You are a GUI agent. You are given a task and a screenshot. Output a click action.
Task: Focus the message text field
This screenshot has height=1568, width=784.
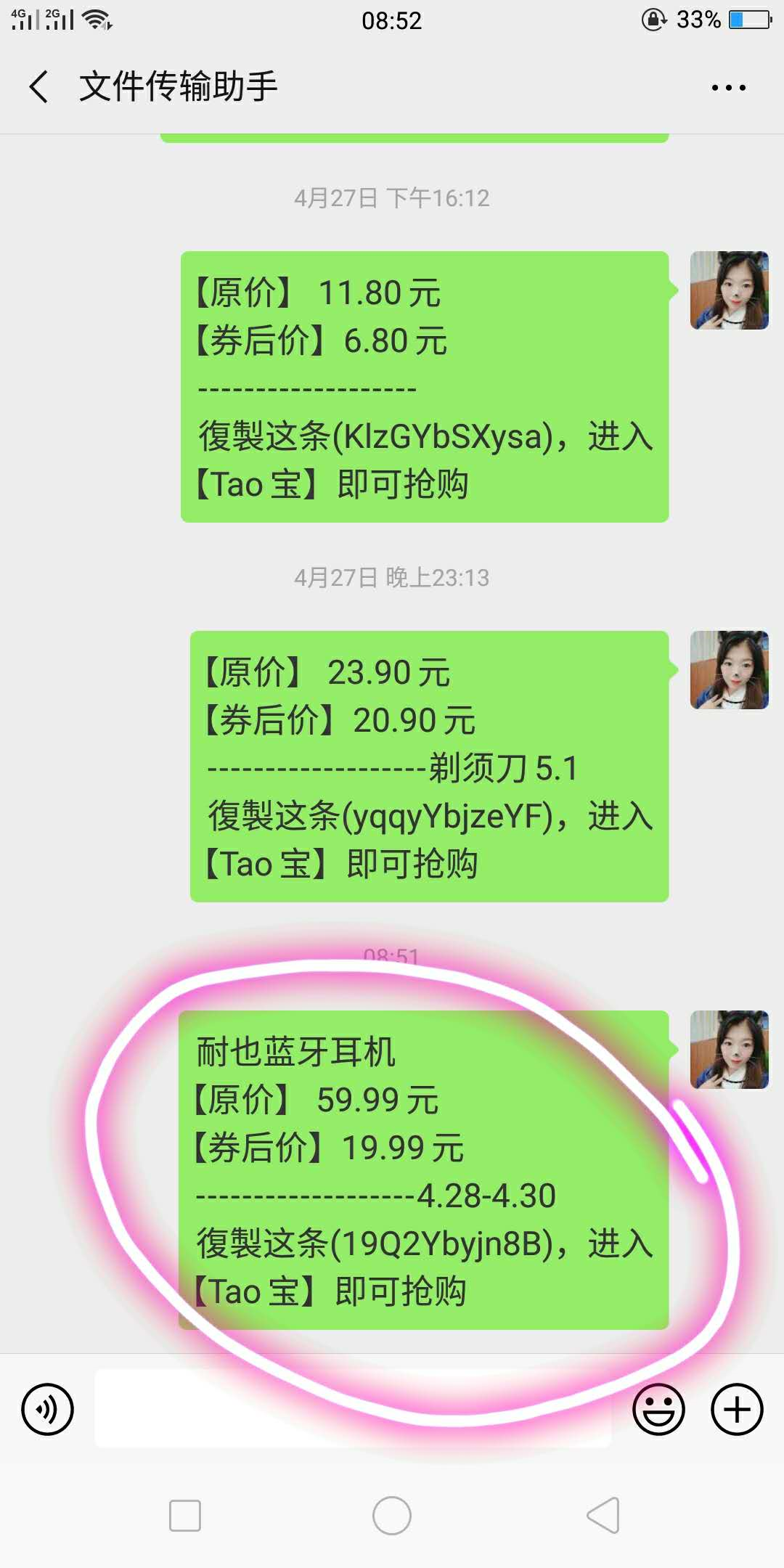click(353, 1408)
